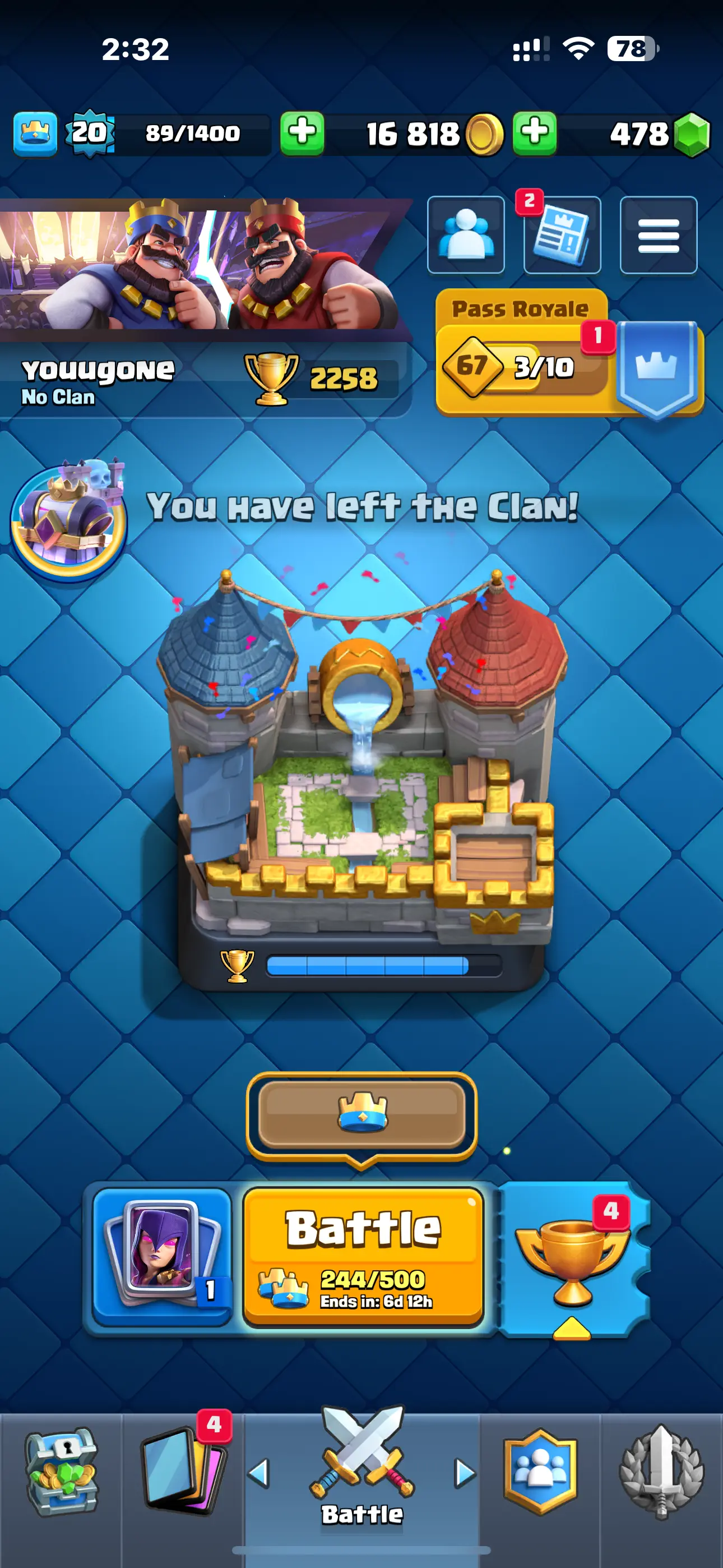Tap the plus button to buy gems
The height and width of the screenshot is (1568, 723).
pyautogui.click(x=534, y=133)
